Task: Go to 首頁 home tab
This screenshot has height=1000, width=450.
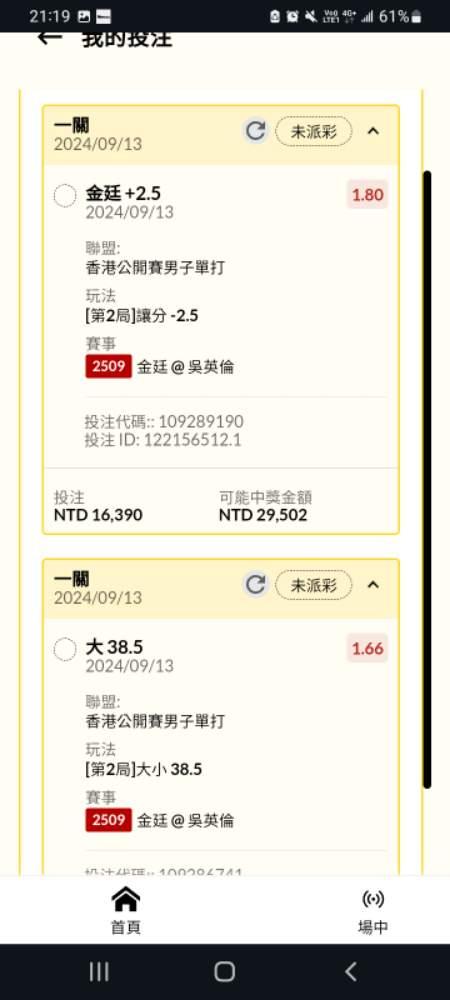Action: click(x=126, y=910)
